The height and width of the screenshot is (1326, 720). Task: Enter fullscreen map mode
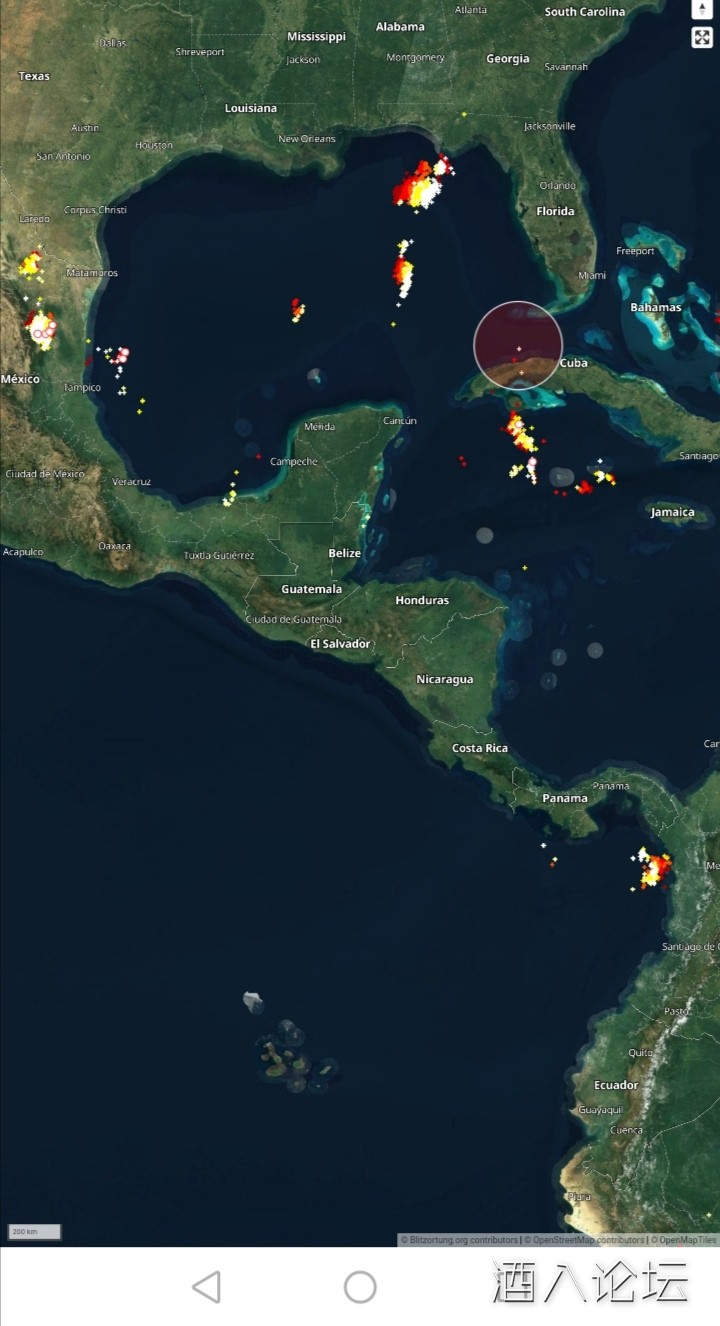pos(702,38)
